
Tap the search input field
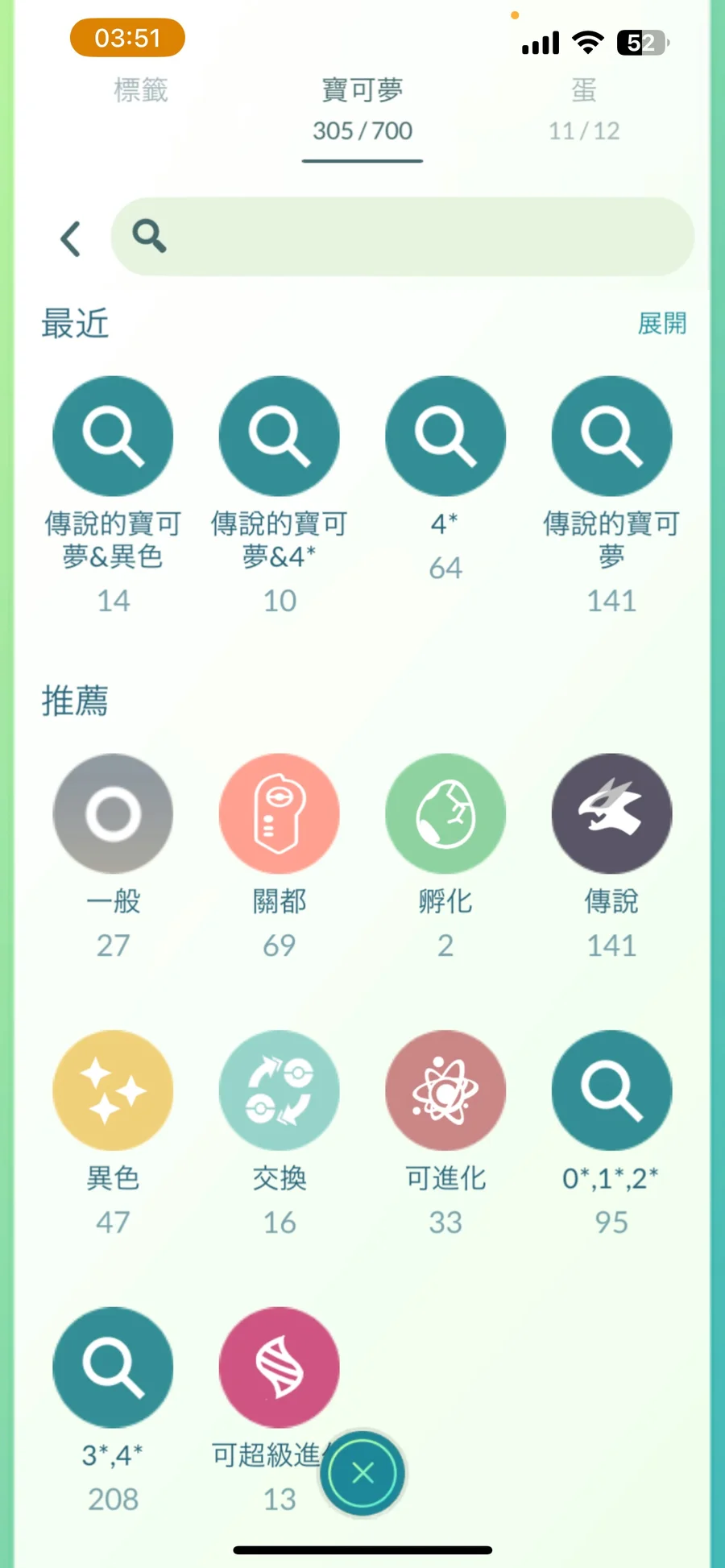click(x=403, y=236)
